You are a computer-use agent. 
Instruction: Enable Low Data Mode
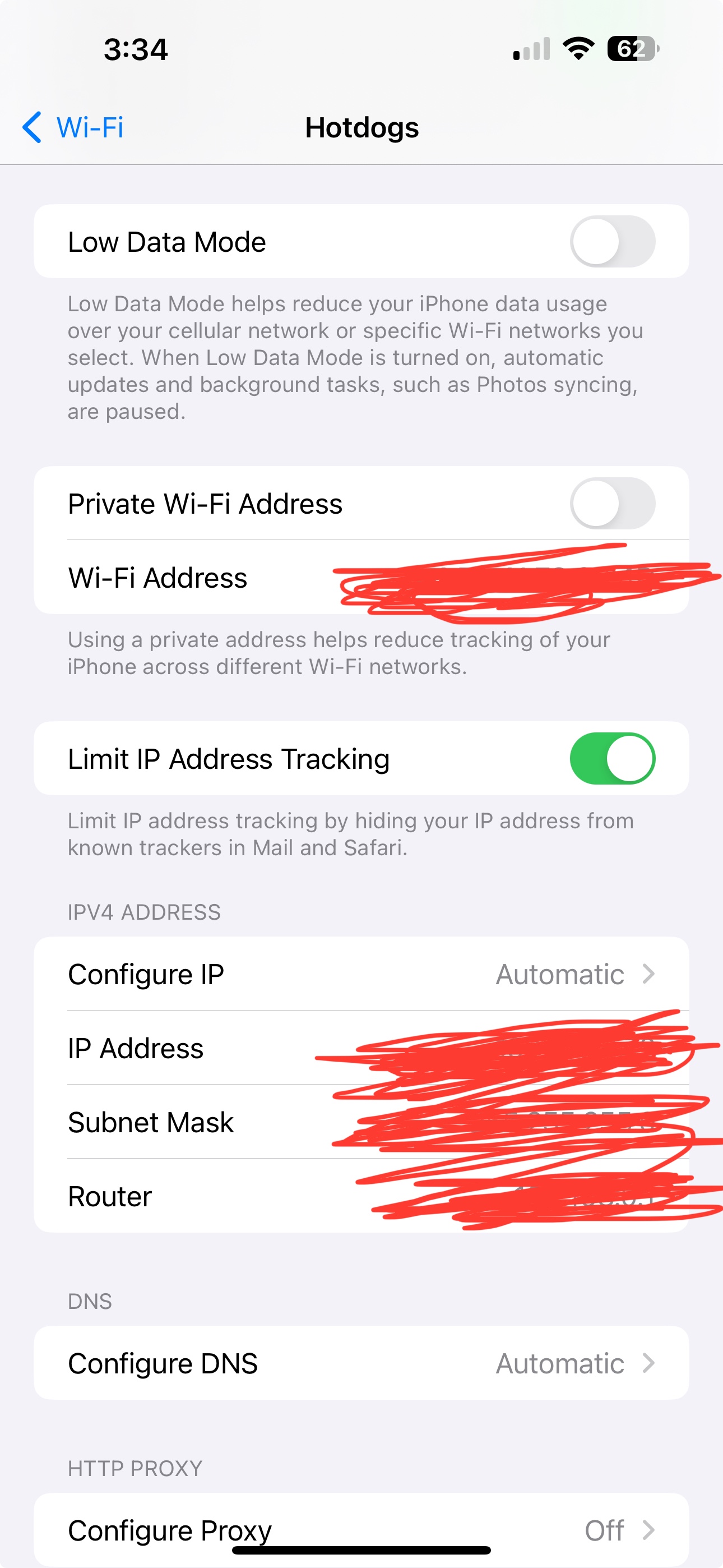pos(612,242)
